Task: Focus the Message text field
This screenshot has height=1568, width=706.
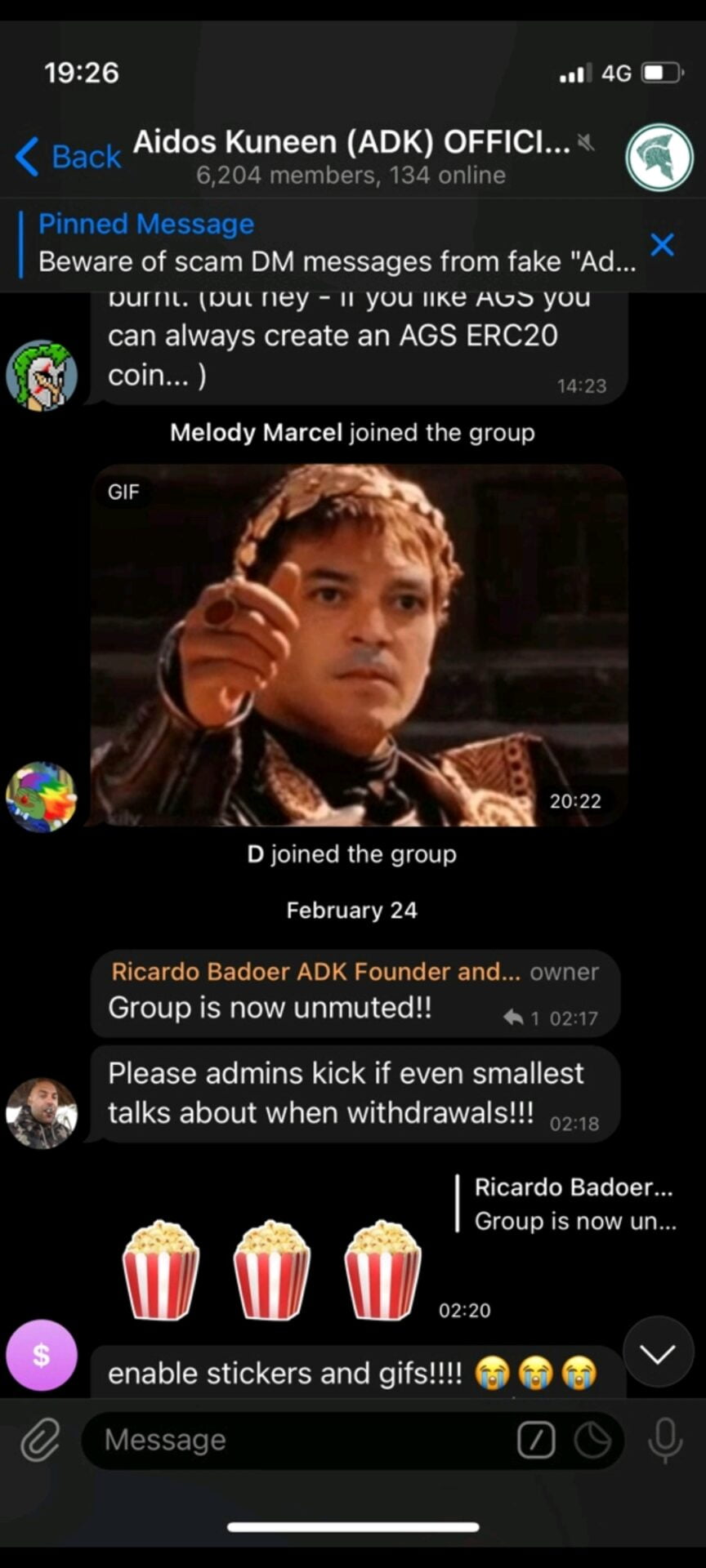Action: [302, 1440]
